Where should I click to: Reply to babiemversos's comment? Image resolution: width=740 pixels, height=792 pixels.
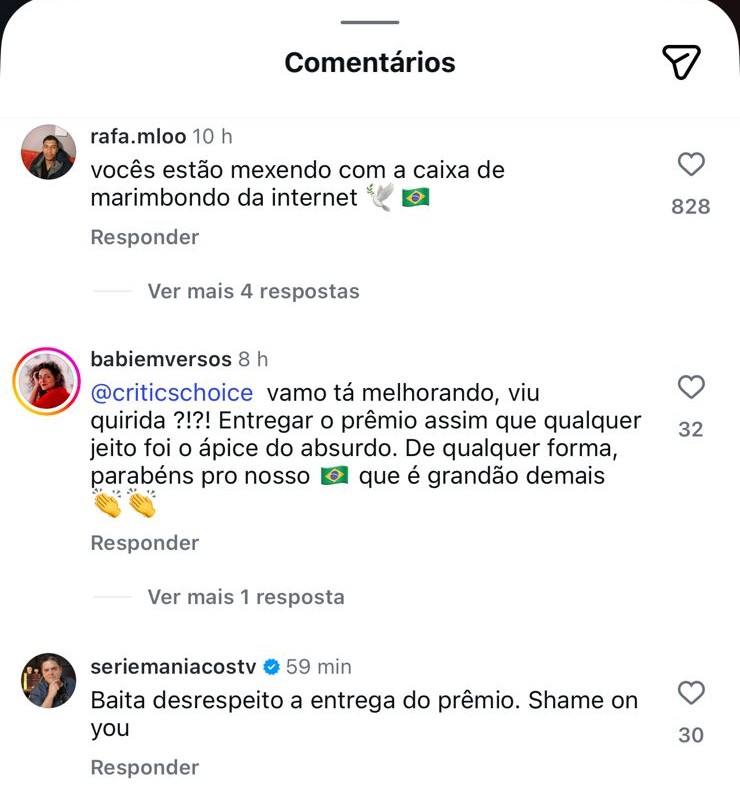pos(145,543)
